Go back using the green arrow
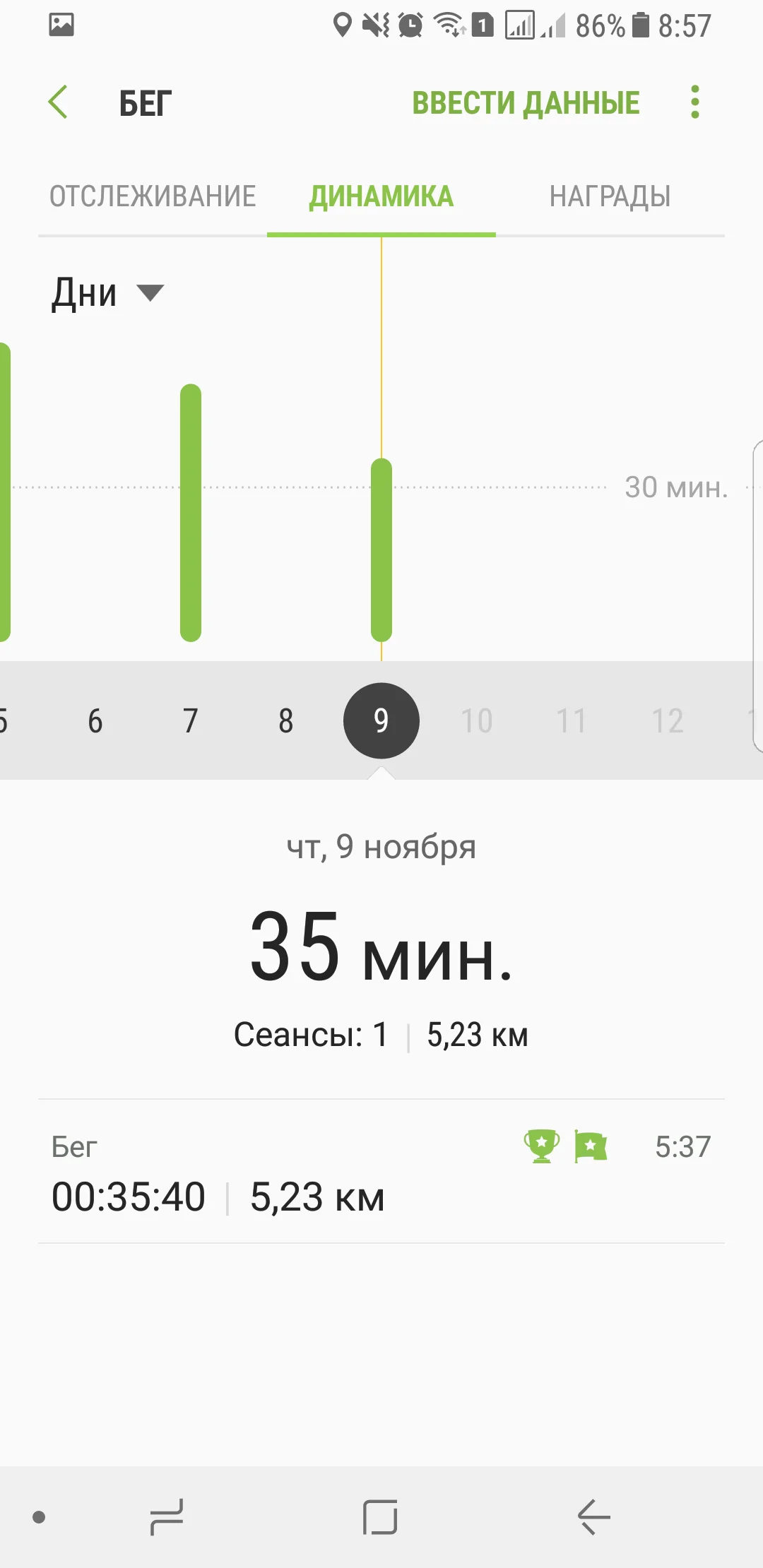763x1568 pixels. coord(59,102)
